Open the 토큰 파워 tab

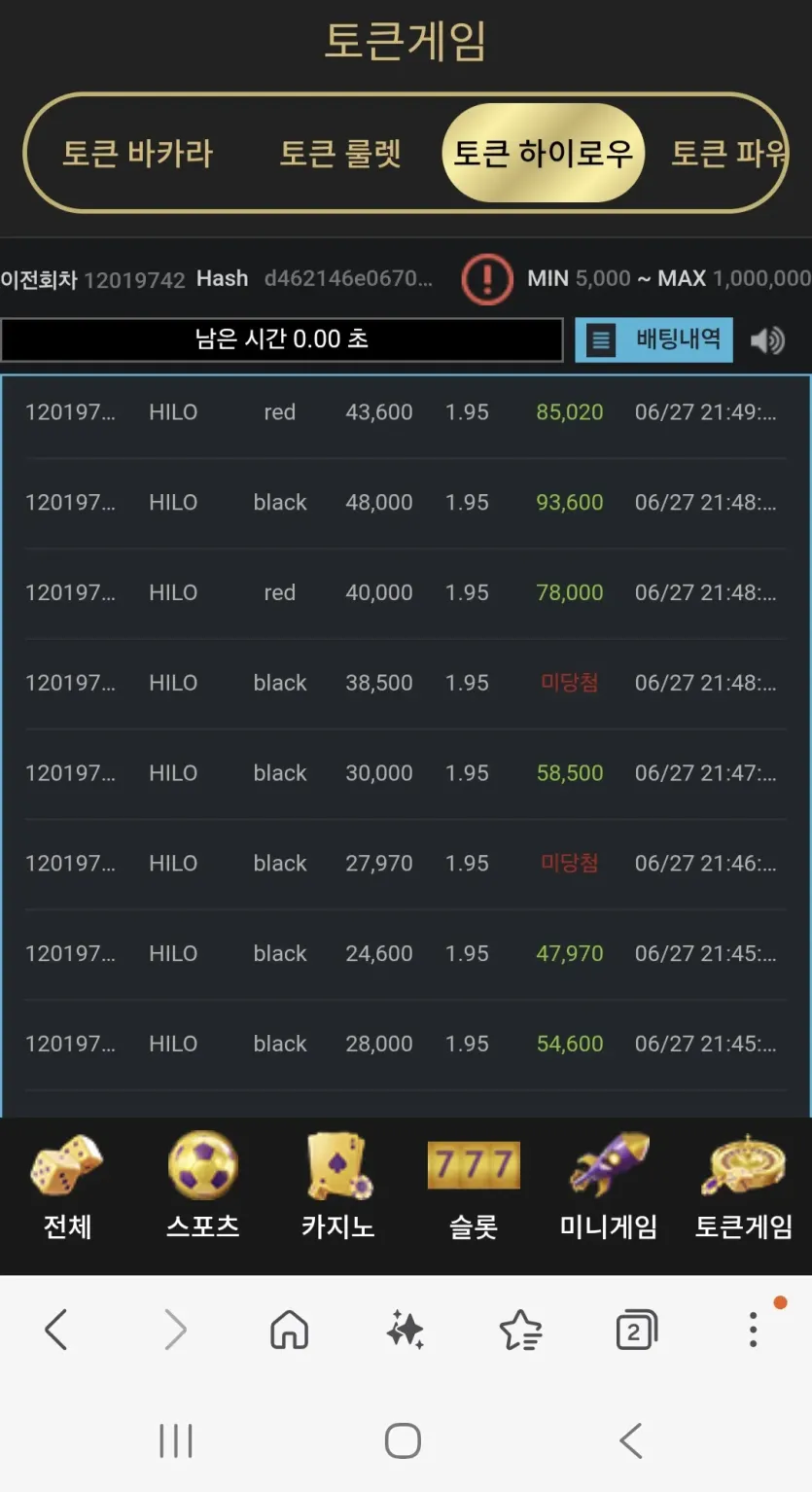coord(729,154)
